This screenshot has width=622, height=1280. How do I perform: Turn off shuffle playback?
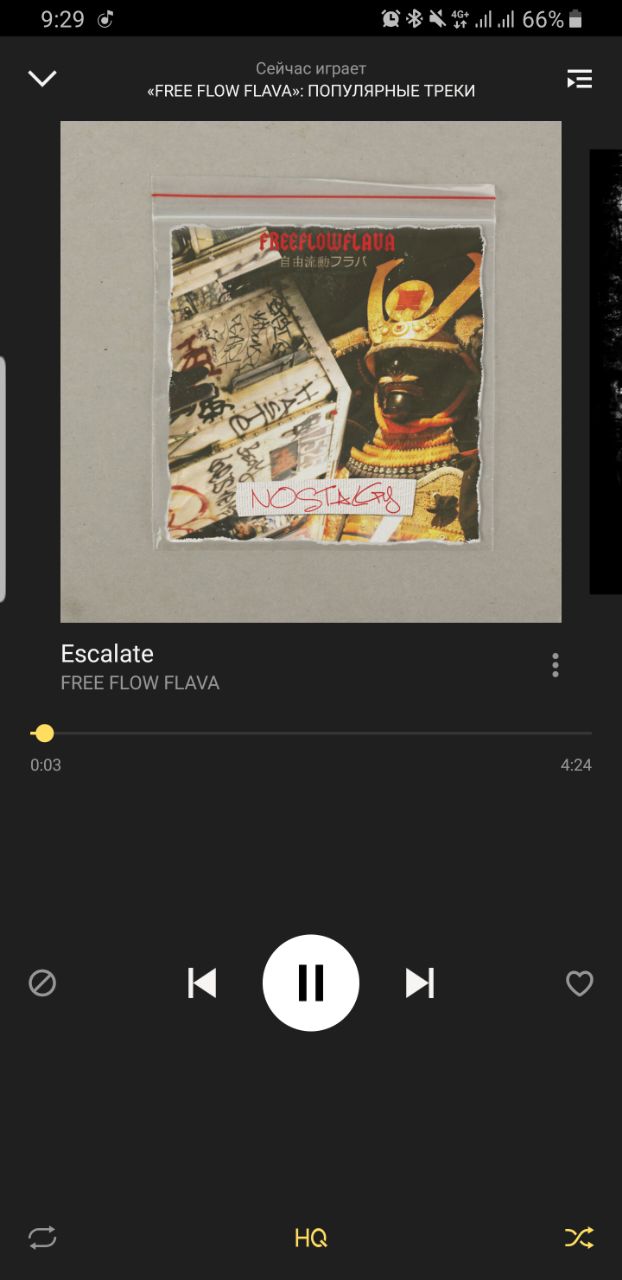coord(578,1238)
